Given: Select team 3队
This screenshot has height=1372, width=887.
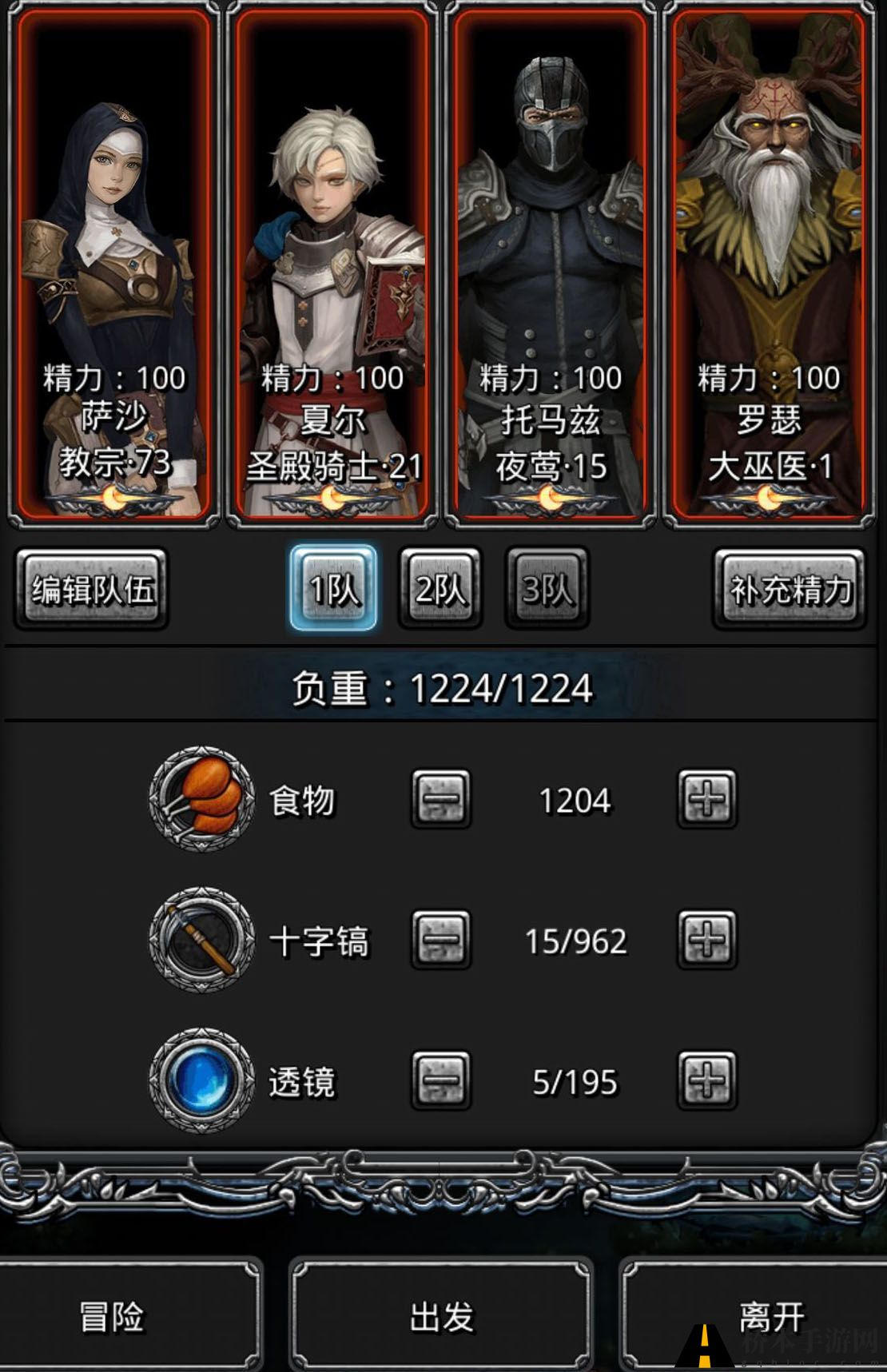Looking at the screenshot, I should [x=547, y=589].
